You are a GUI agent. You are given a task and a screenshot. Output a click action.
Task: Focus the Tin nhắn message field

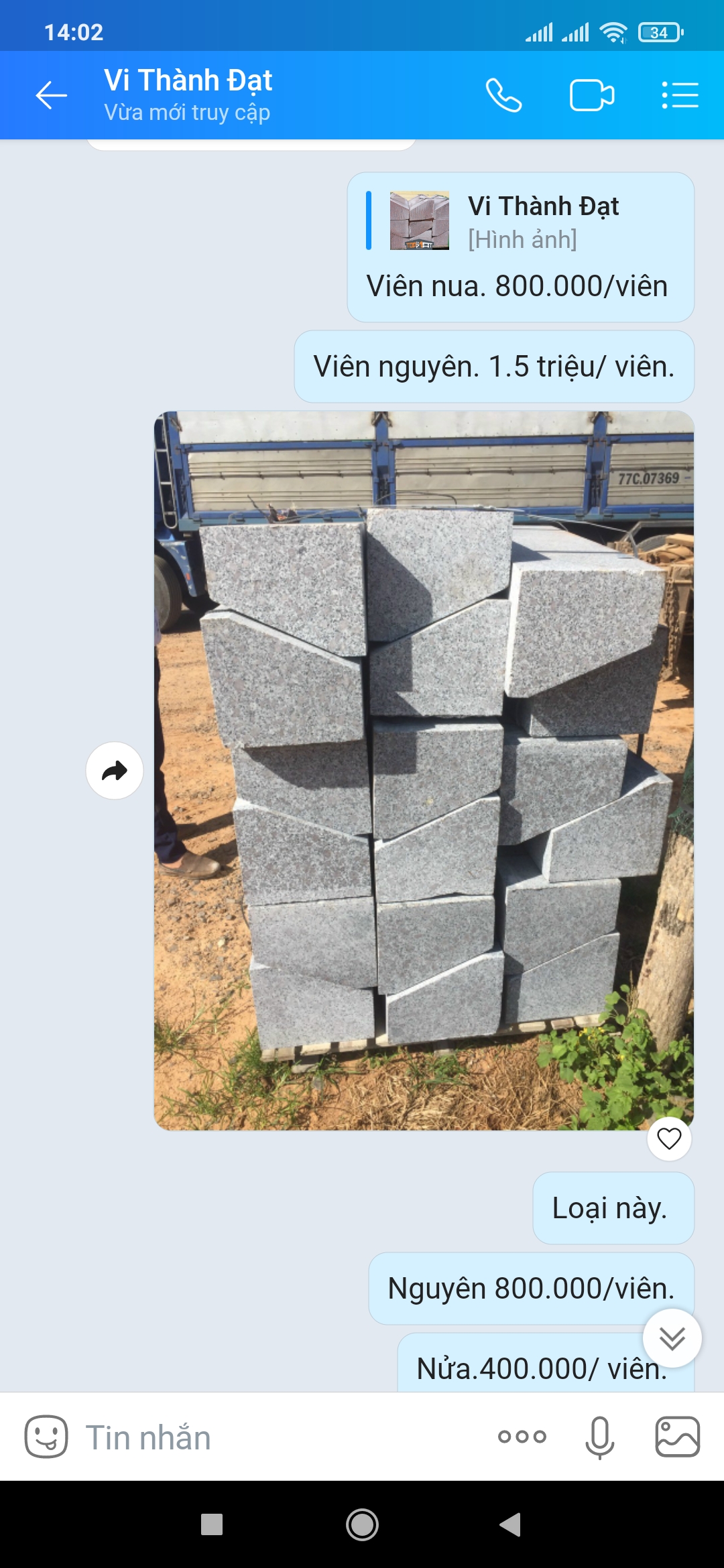[268, 1437]
